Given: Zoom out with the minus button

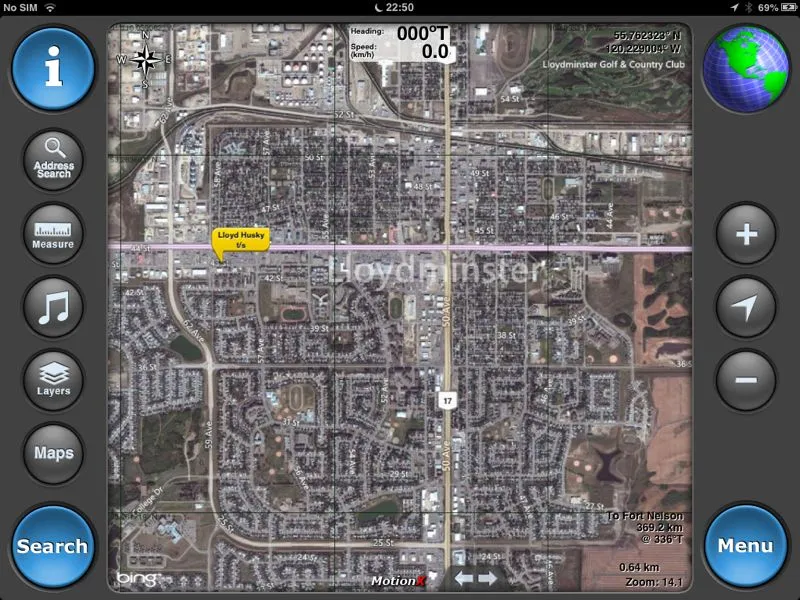Looking at the screenshot, I should [x=746, y=380].
